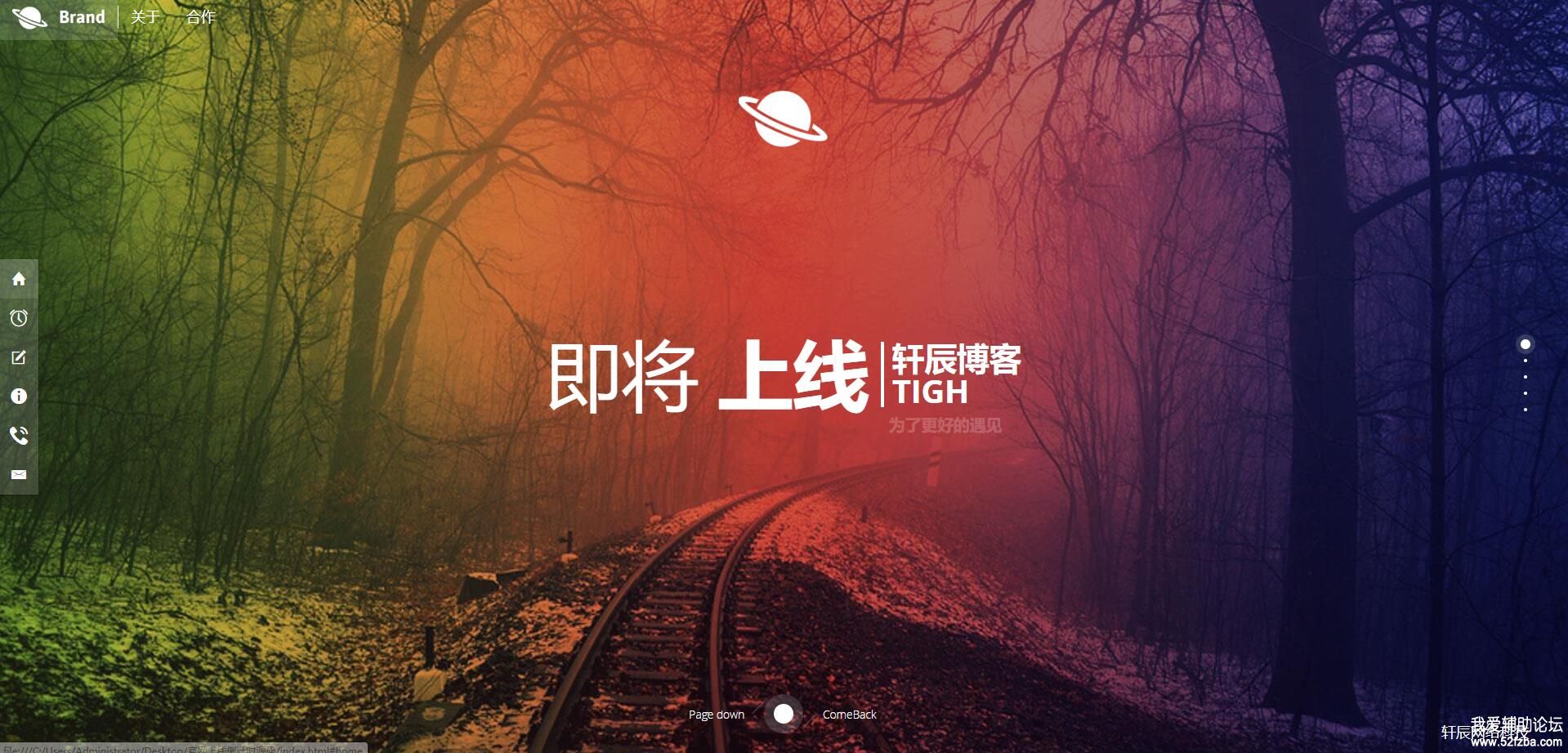Screen dimensions: 1568x753
Task: Select the edit pencil icon in the sidebar
Action: [19, 357]
